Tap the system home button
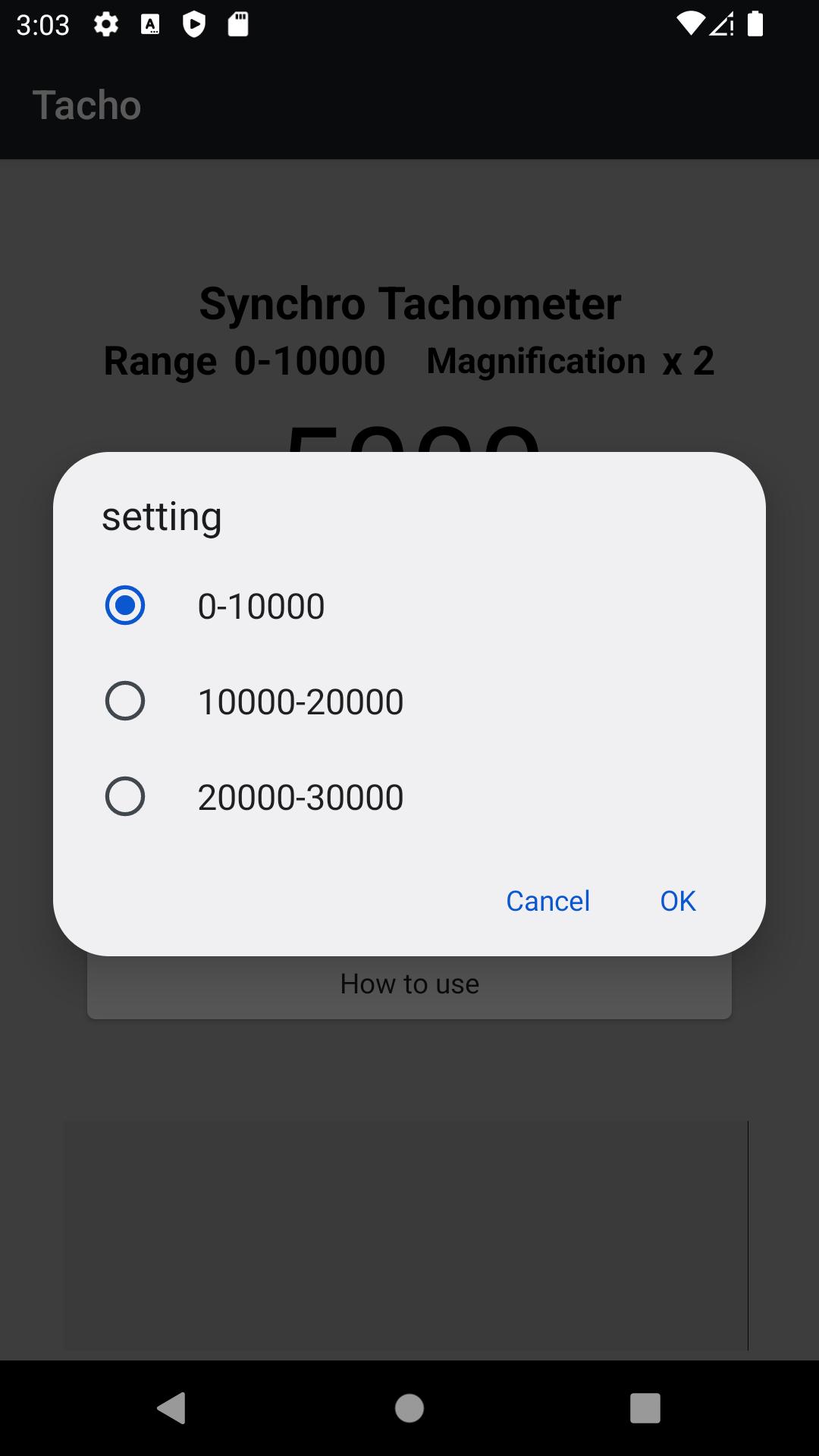 tap(409, 1408)
